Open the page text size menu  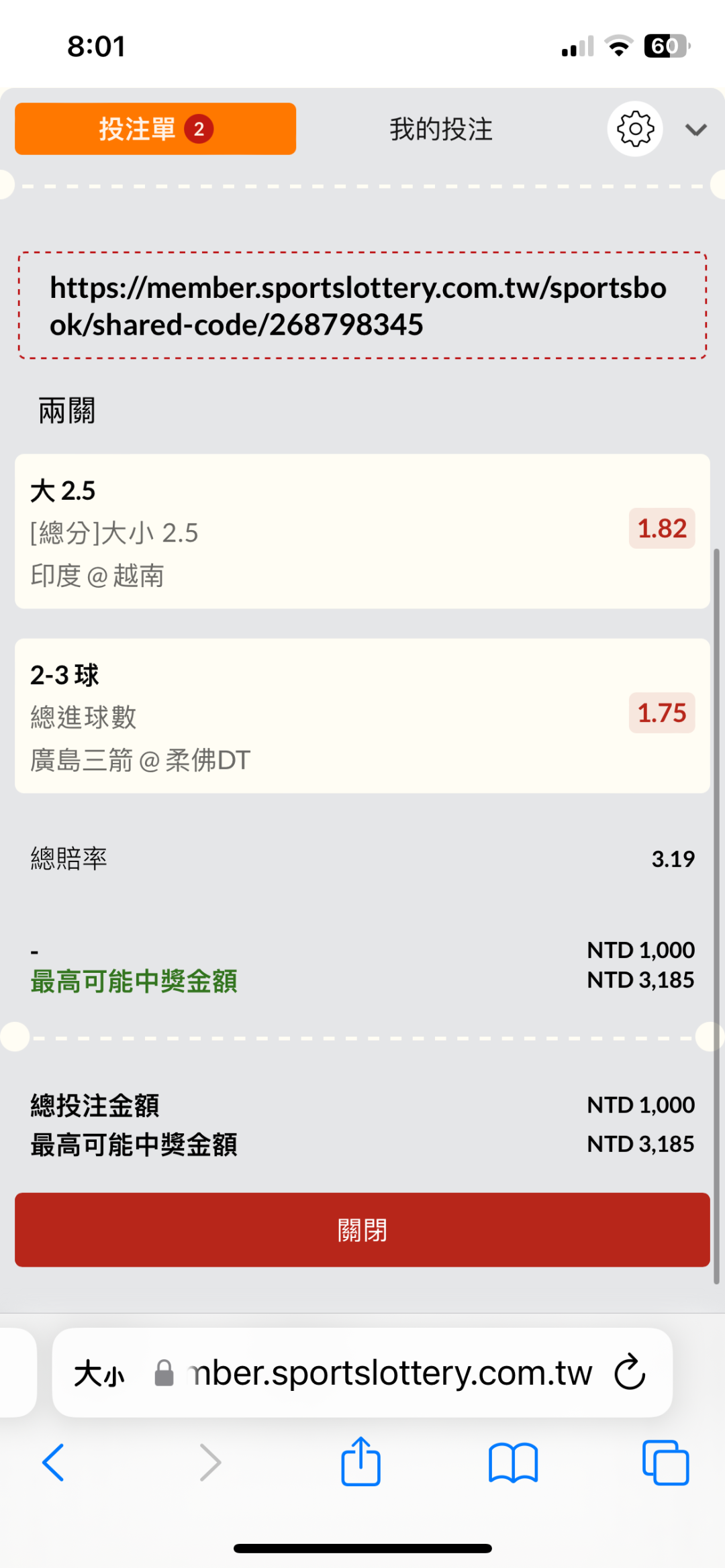99,1373
